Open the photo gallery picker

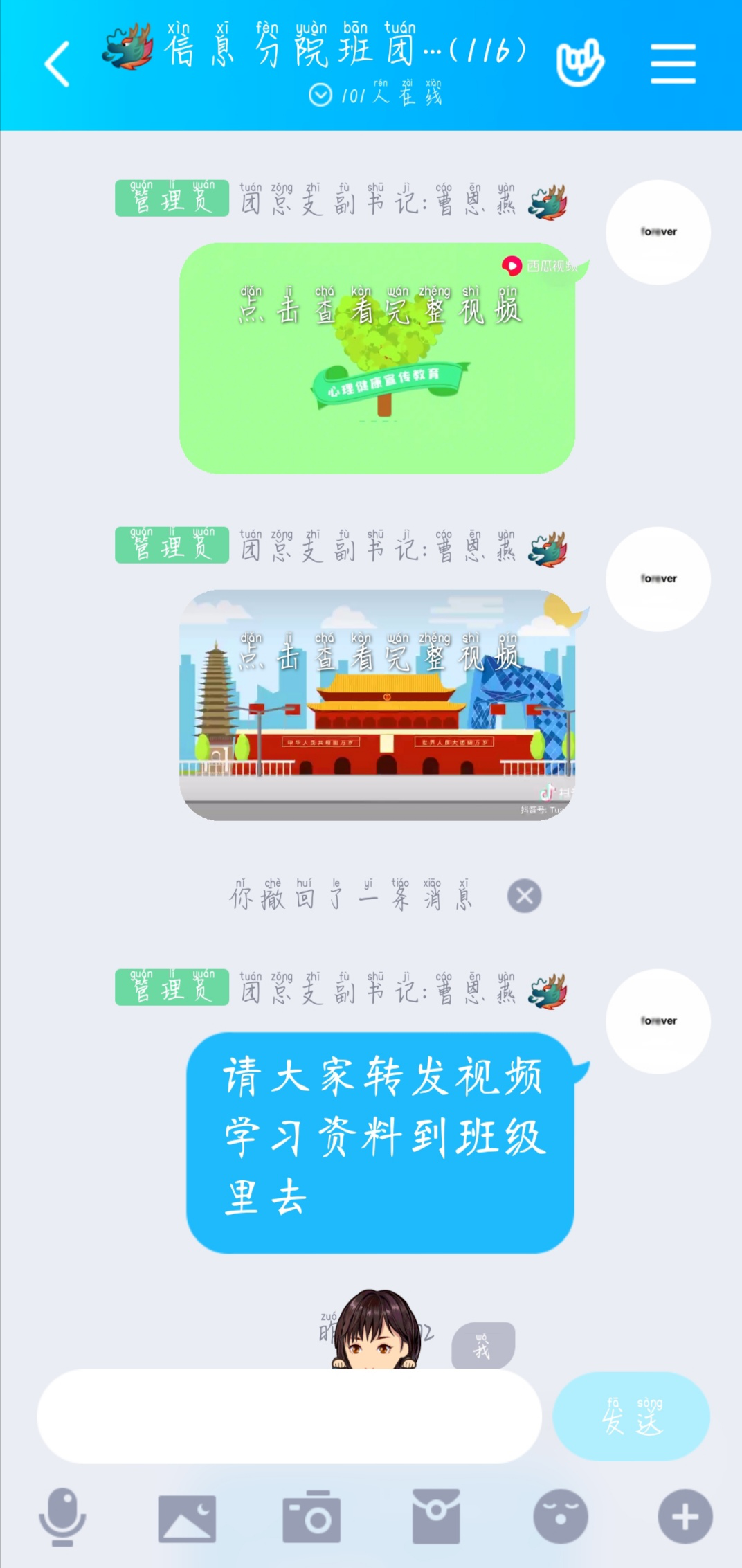coord(187,1518)
